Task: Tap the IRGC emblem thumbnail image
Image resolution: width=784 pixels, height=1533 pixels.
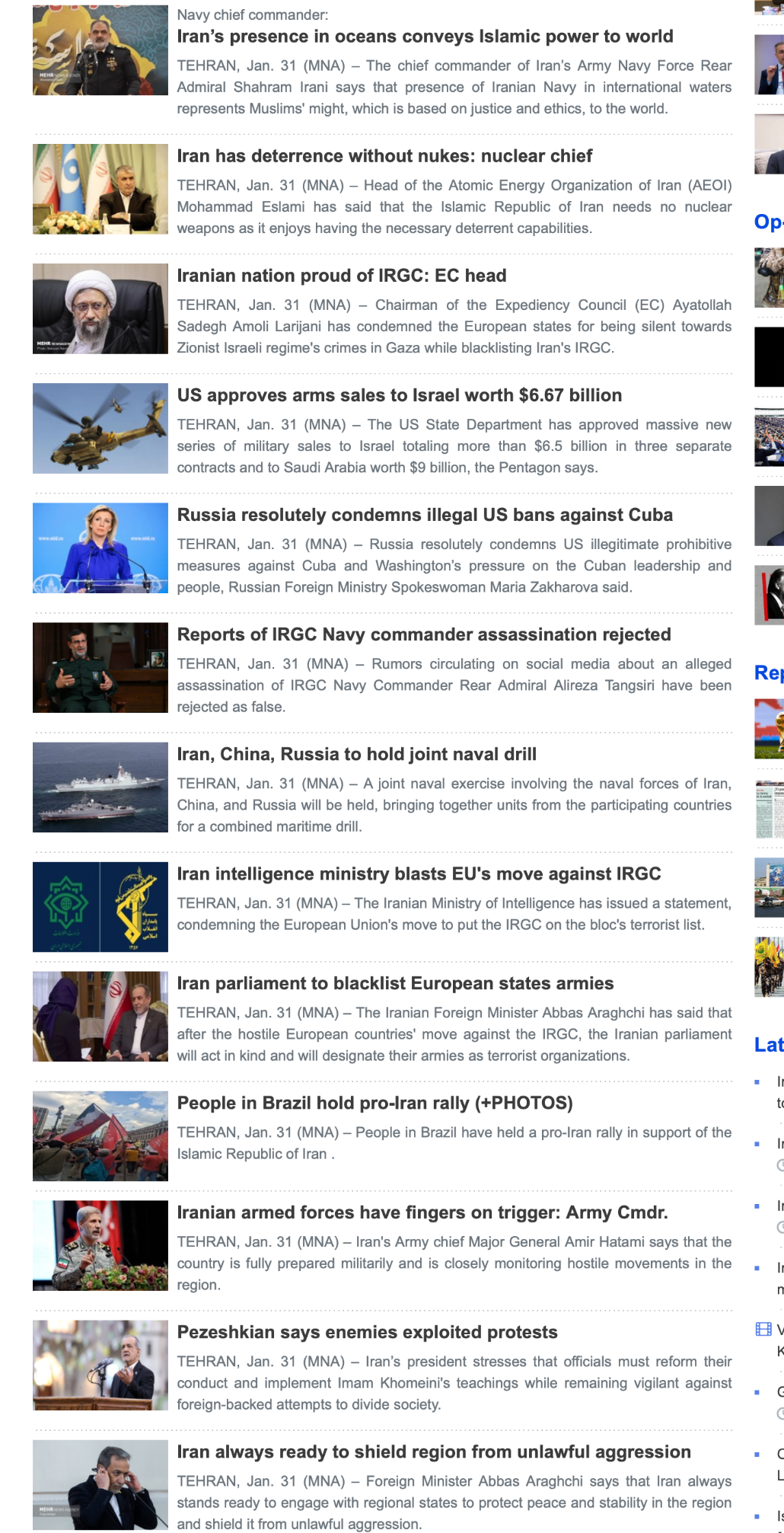Action: pos(100,906)
